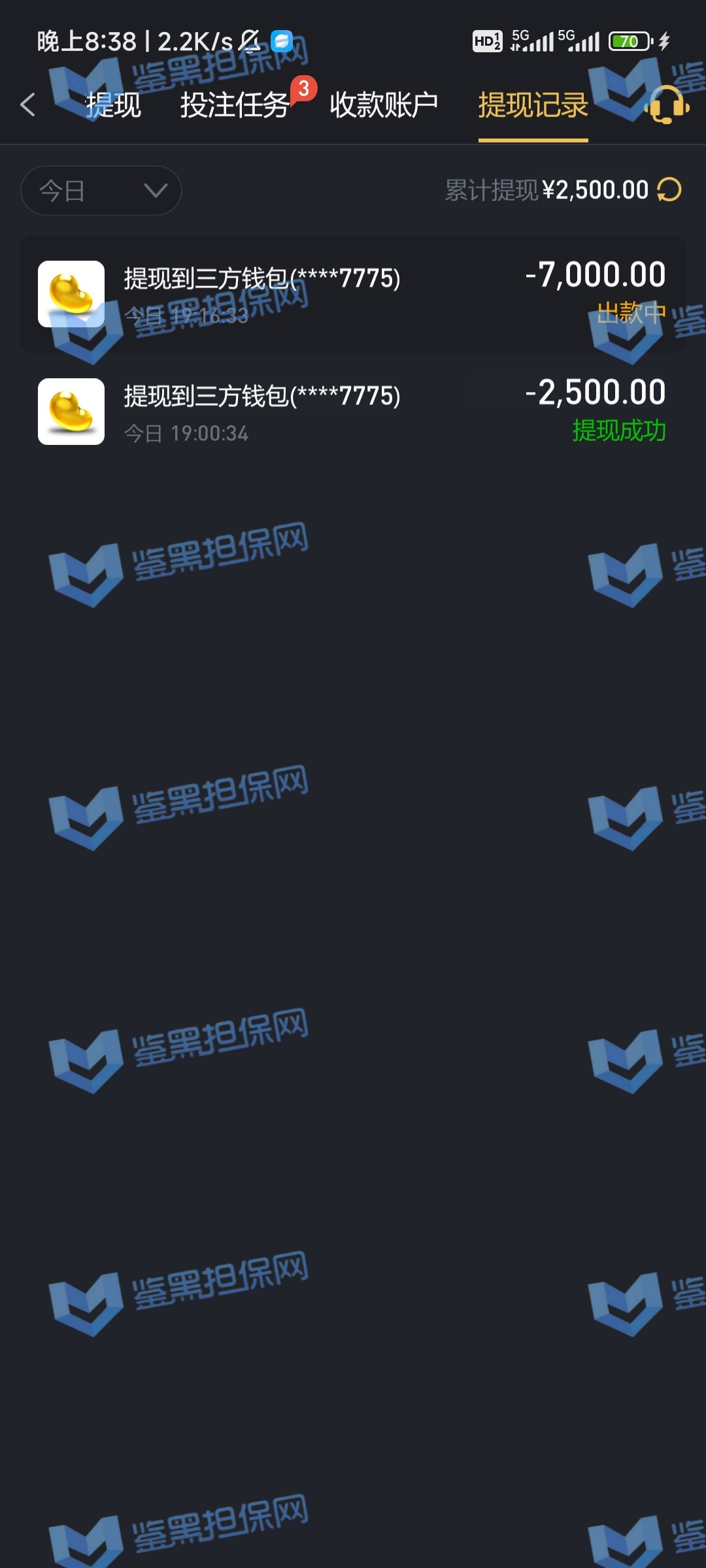Select the 提现记录 tab
706x1568 pixels.
(x=533, y=105)
